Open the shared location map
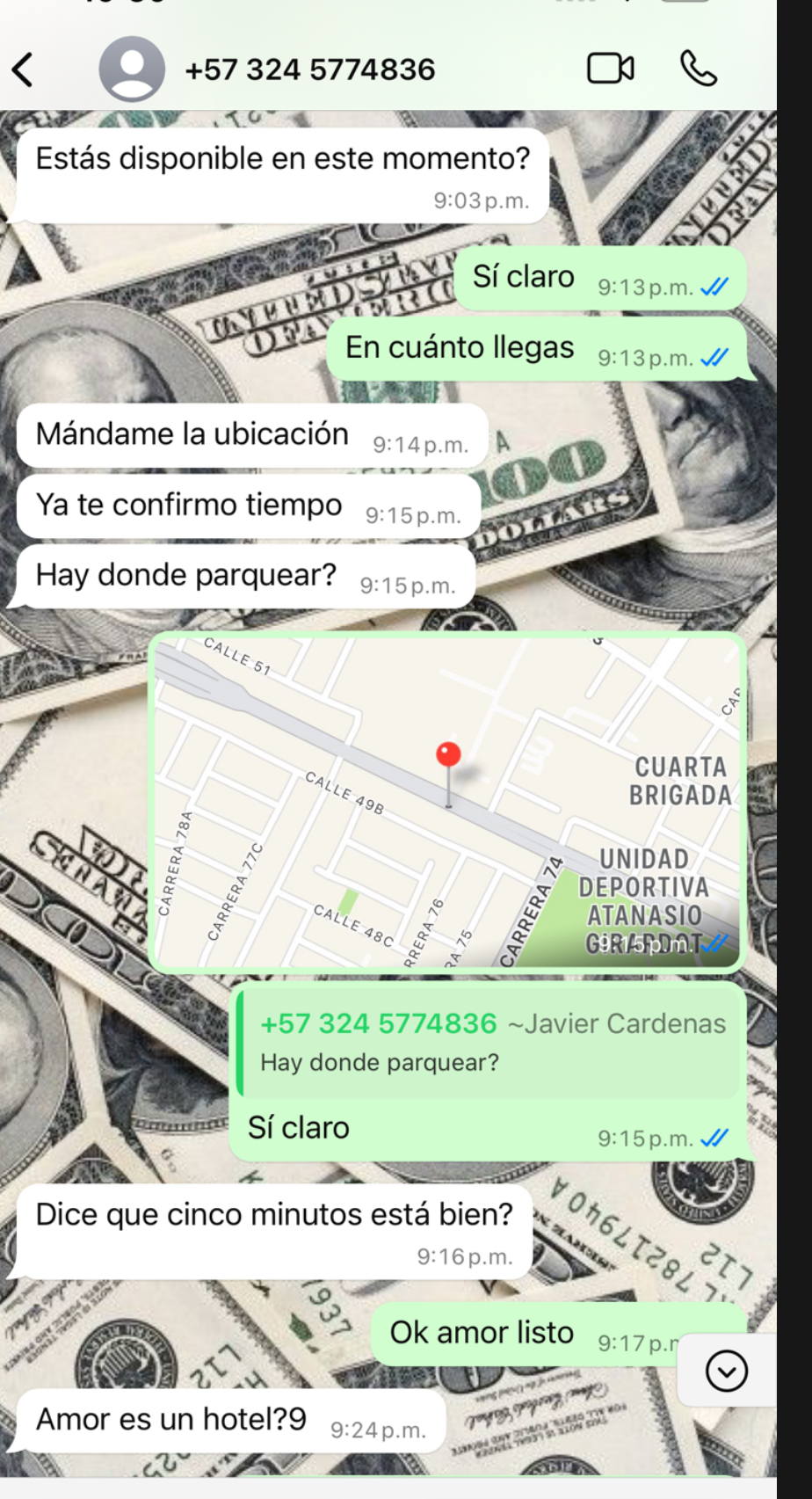The height and width of the screenshot is (1499, 812). pos(447,802)
